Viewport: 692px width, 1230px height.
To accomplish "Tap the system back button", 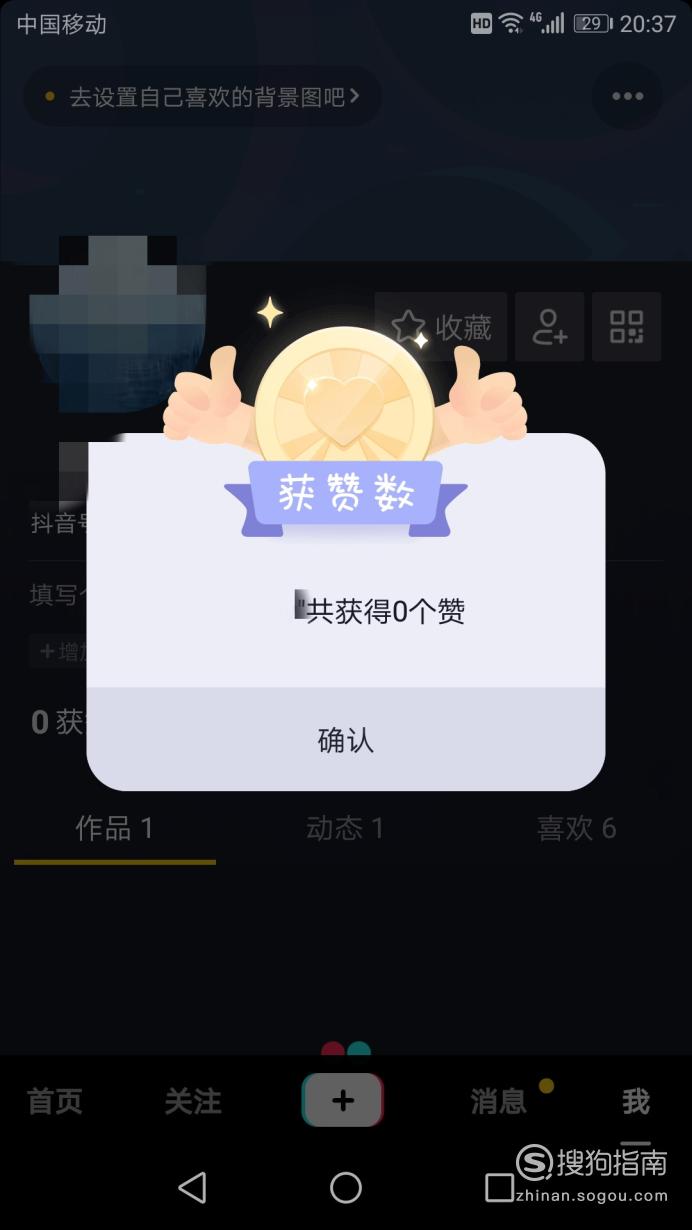I will coord(192,1187).
